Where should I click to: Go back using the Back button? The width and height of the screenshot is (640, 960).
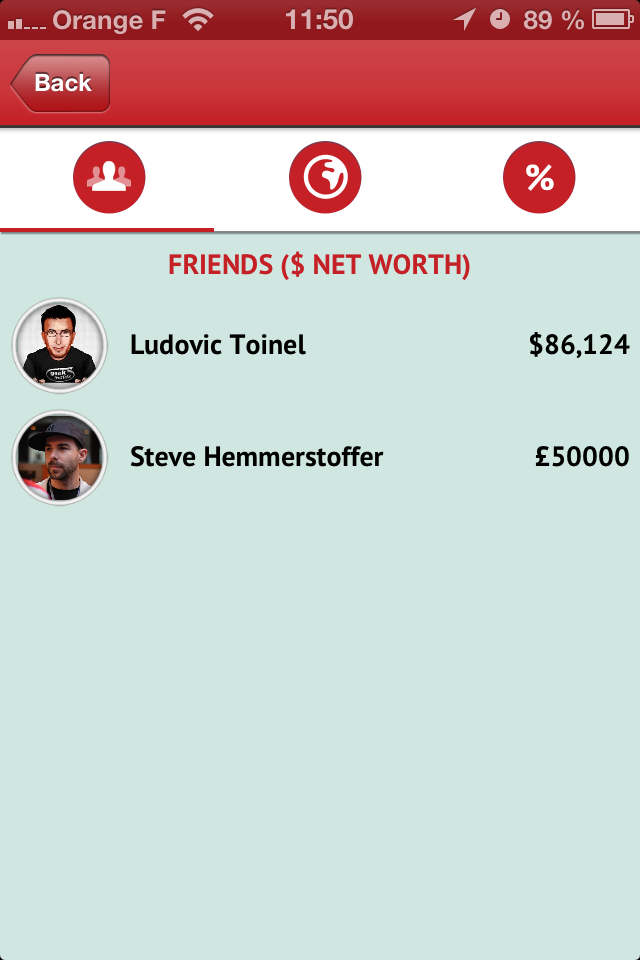(x=60, y=84)
